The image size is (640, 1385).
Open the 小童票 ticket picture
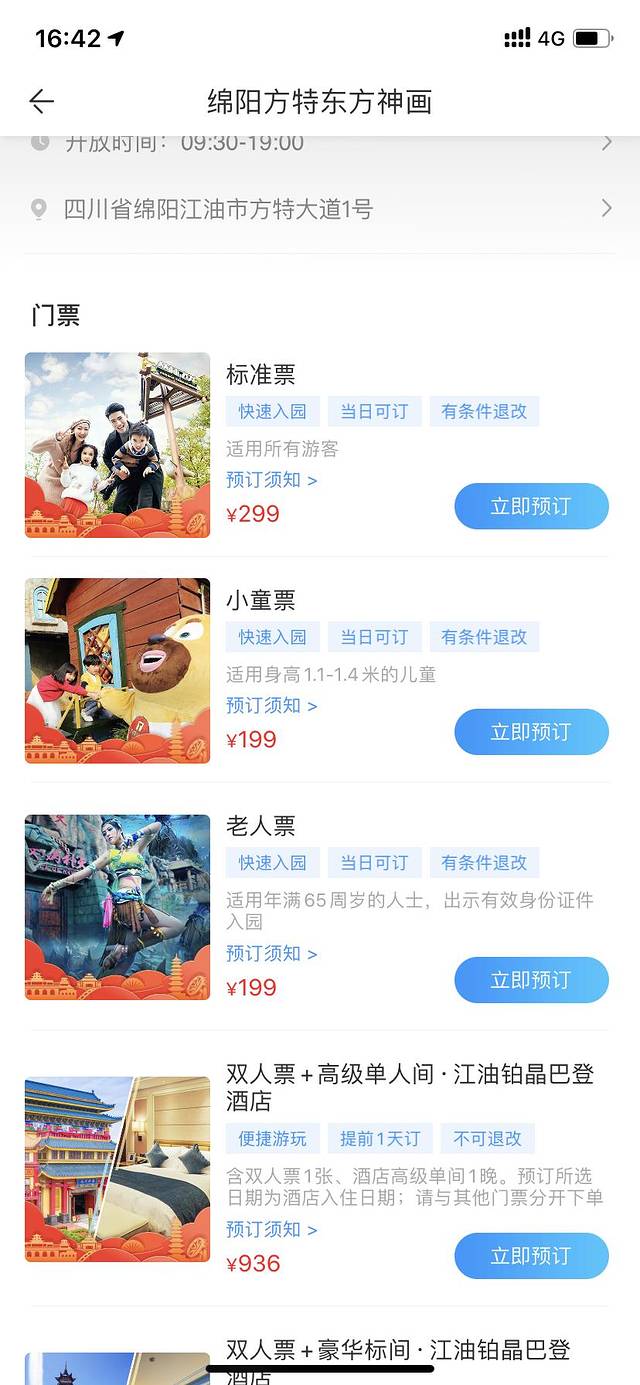[118, 671]
